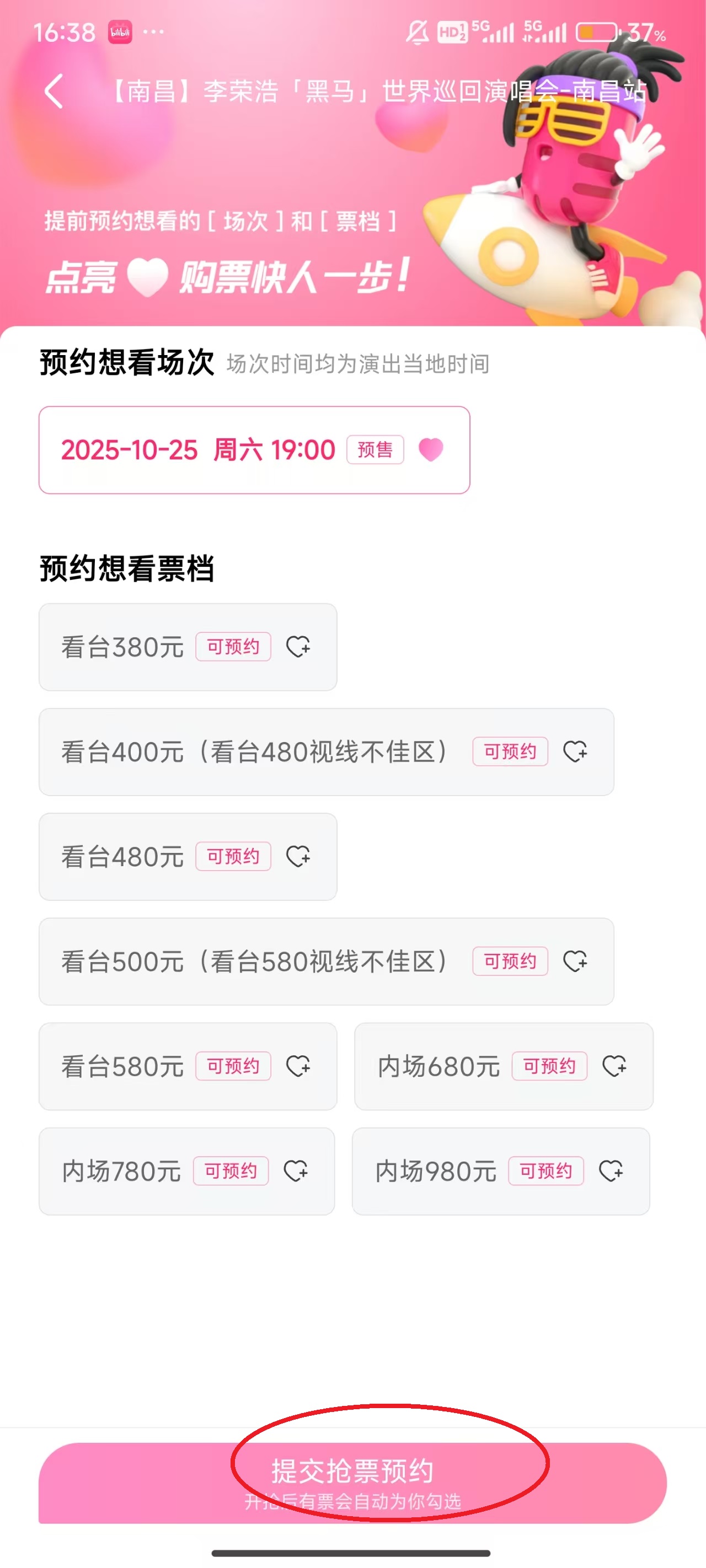This screenshot has width=706, height=1568.
Task: Go back from the concert reservation page
Action: point(54,92)
